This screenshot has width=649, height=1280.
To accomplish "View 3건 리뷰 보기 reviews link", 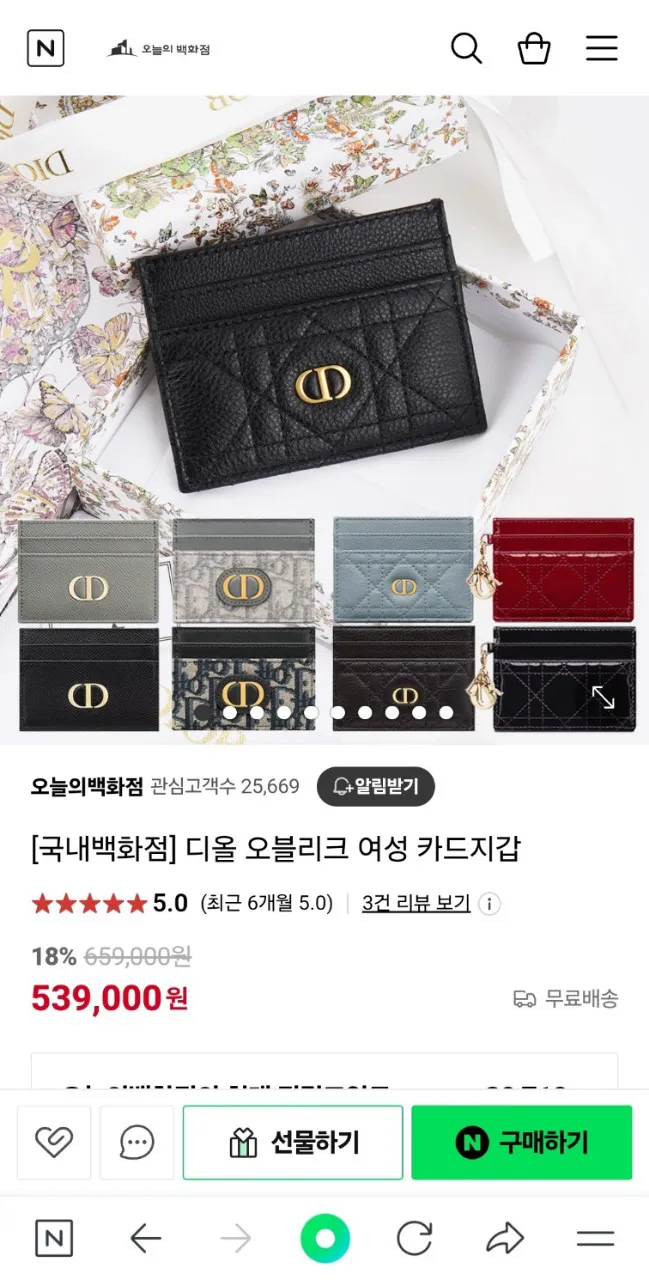I will 416,903.
